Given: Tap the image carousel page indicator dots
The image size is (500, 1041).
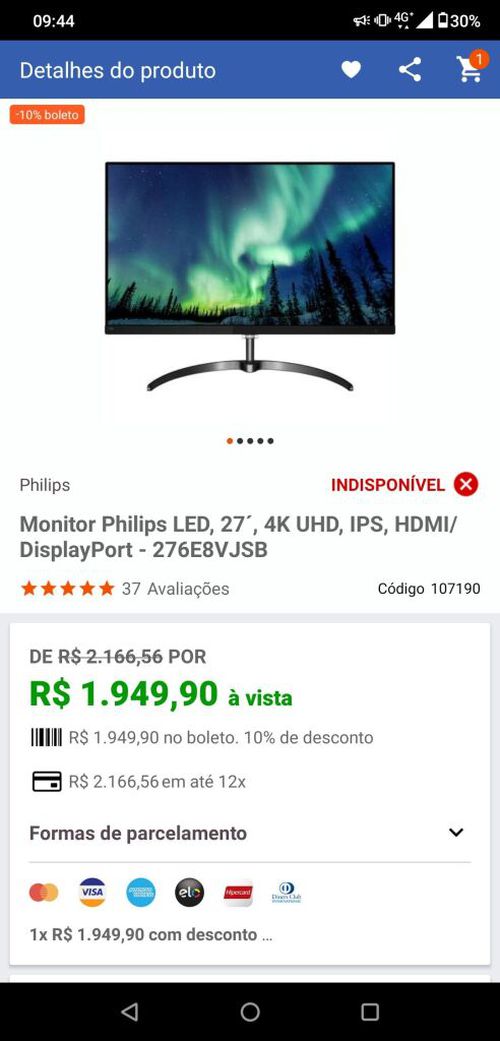Looking at the screenshot, I should coord(250,441).
